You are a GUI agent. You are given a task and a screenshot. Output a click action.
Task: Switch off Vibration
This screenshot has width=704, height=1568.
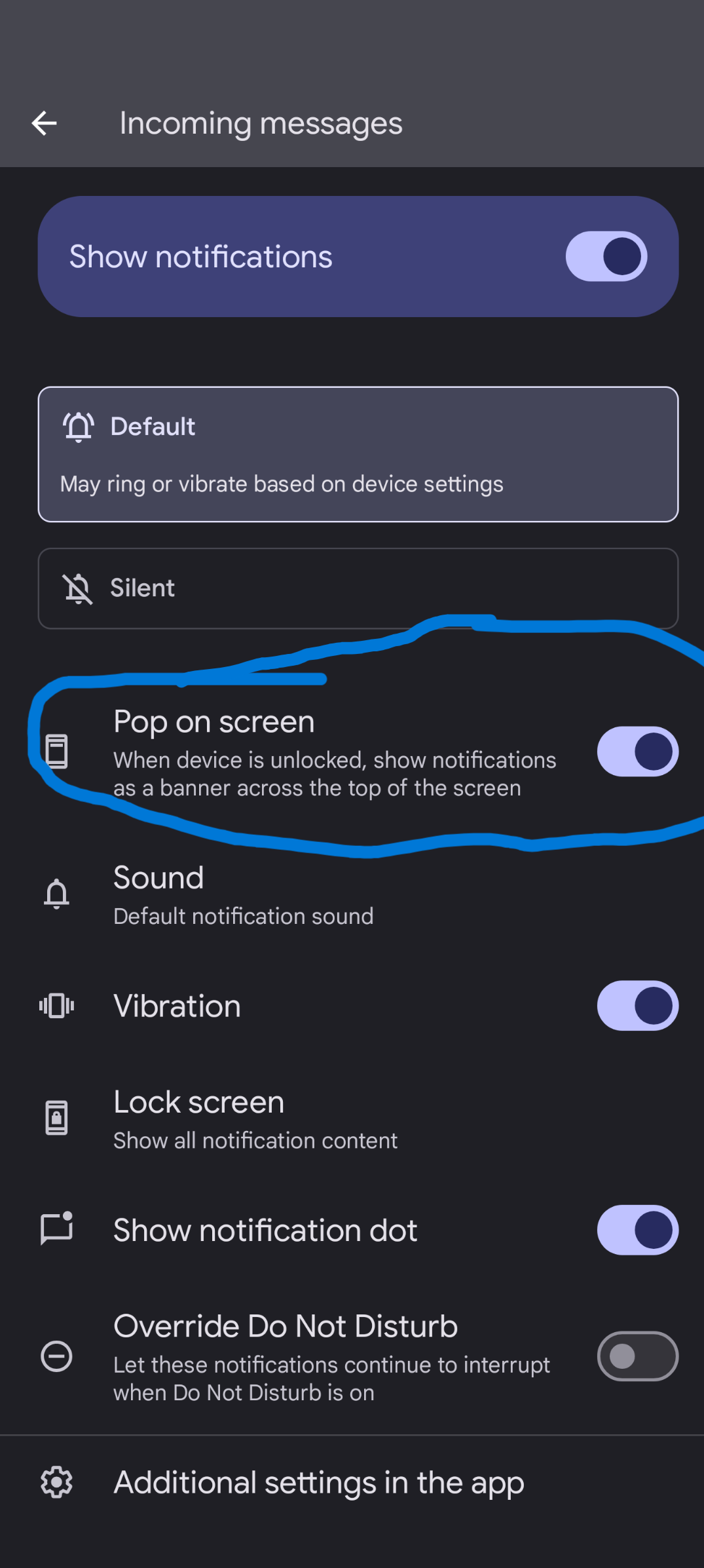point(637,1006)
